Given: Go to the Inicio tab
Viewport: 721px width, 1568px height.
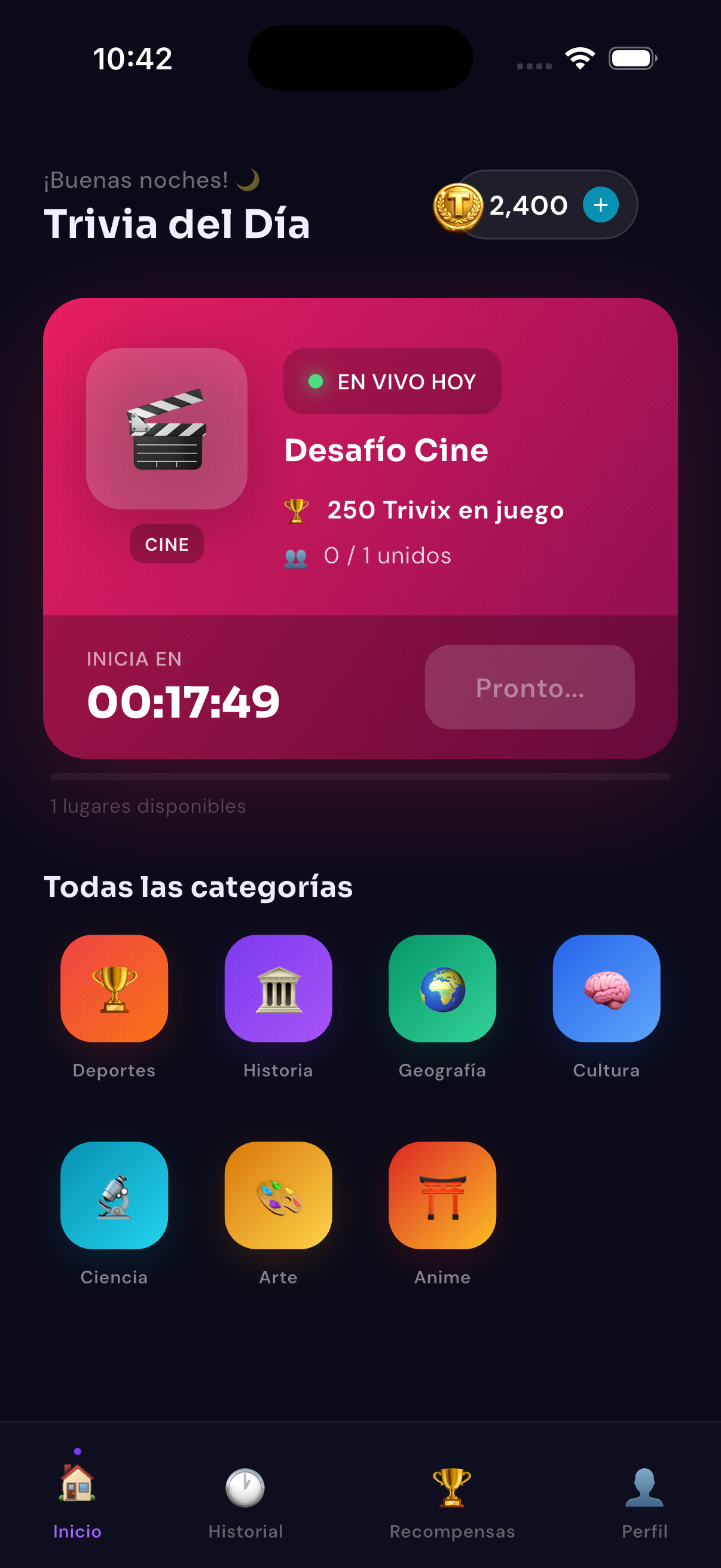Looking at the screenshot, I should (77, 1500).
